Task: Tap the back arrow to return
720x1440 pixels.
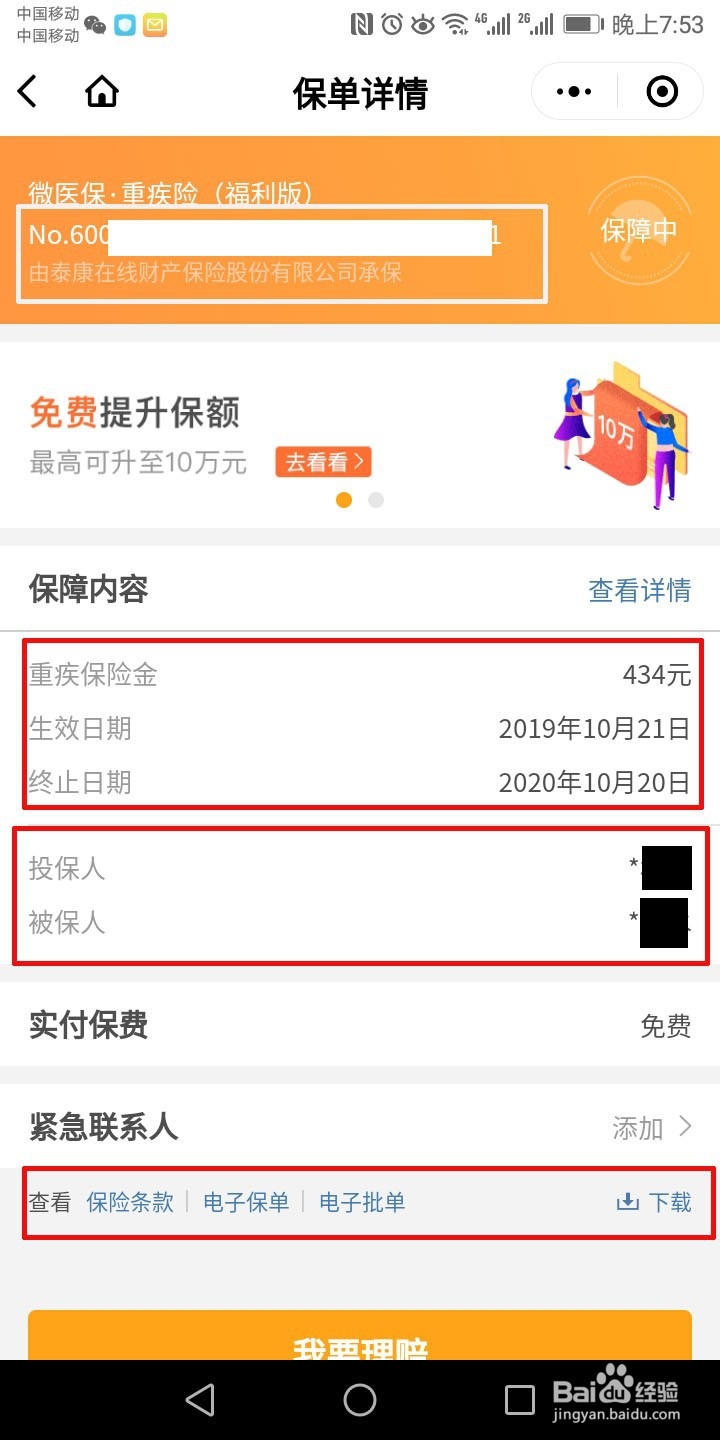Action: [27, 91]
